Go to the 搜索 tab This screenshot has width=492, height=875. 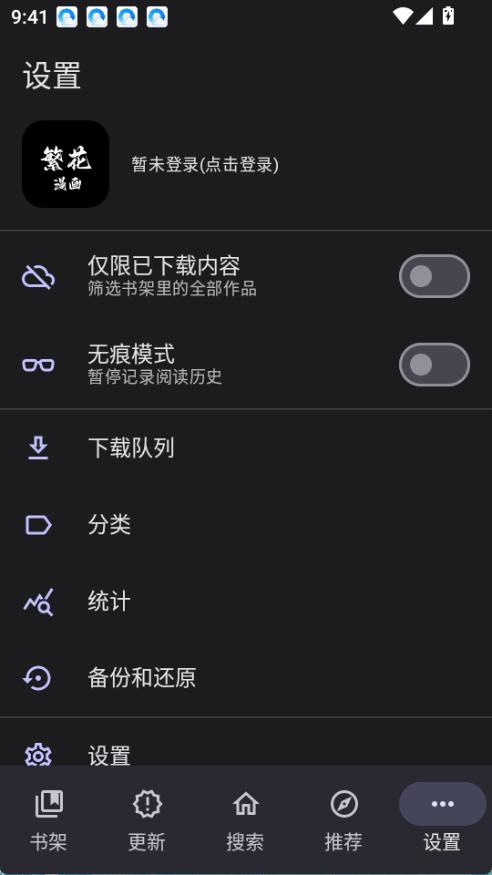[245, 820]
